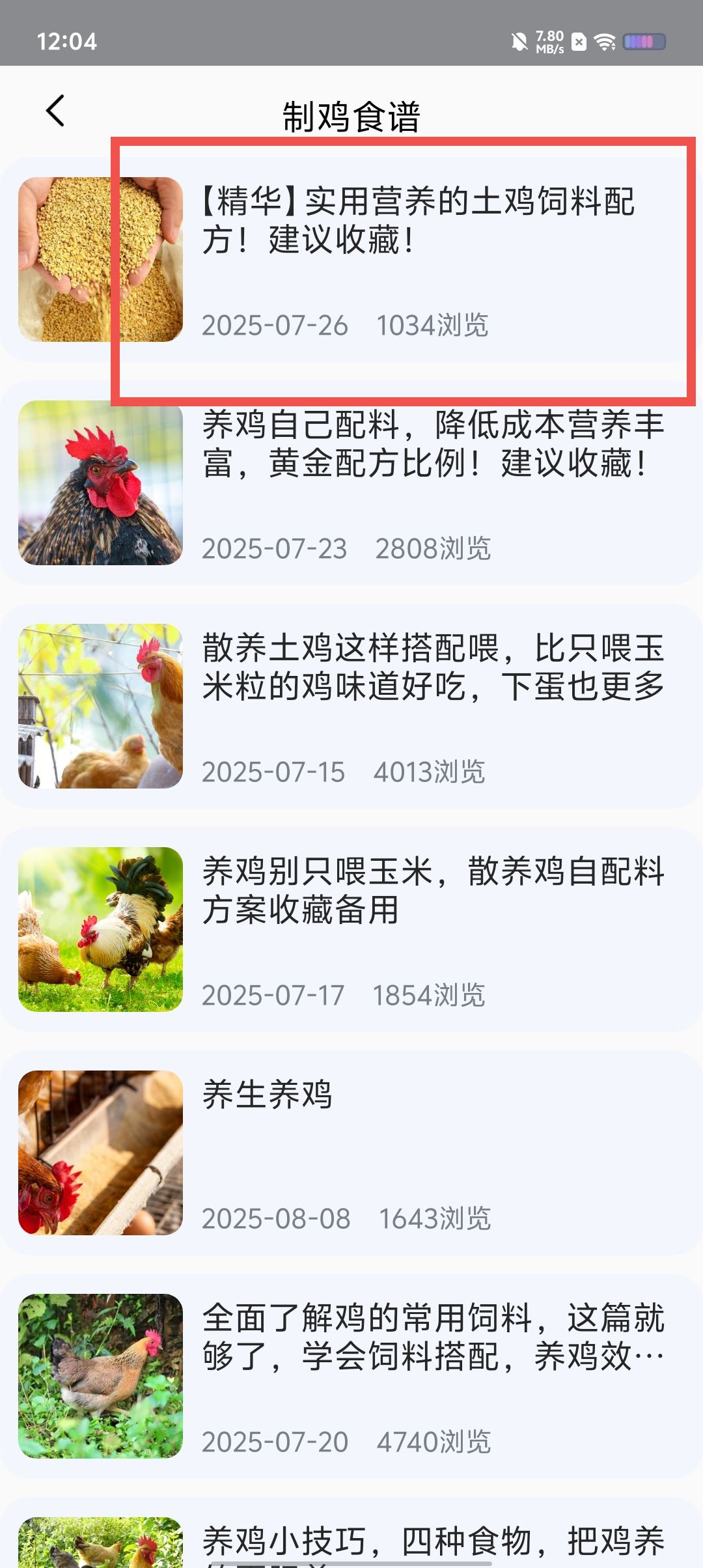Select the 养鸡小技巧，四种食物 article
The height and width of the screenshot is (1568, 703).
click(432, 1542)
